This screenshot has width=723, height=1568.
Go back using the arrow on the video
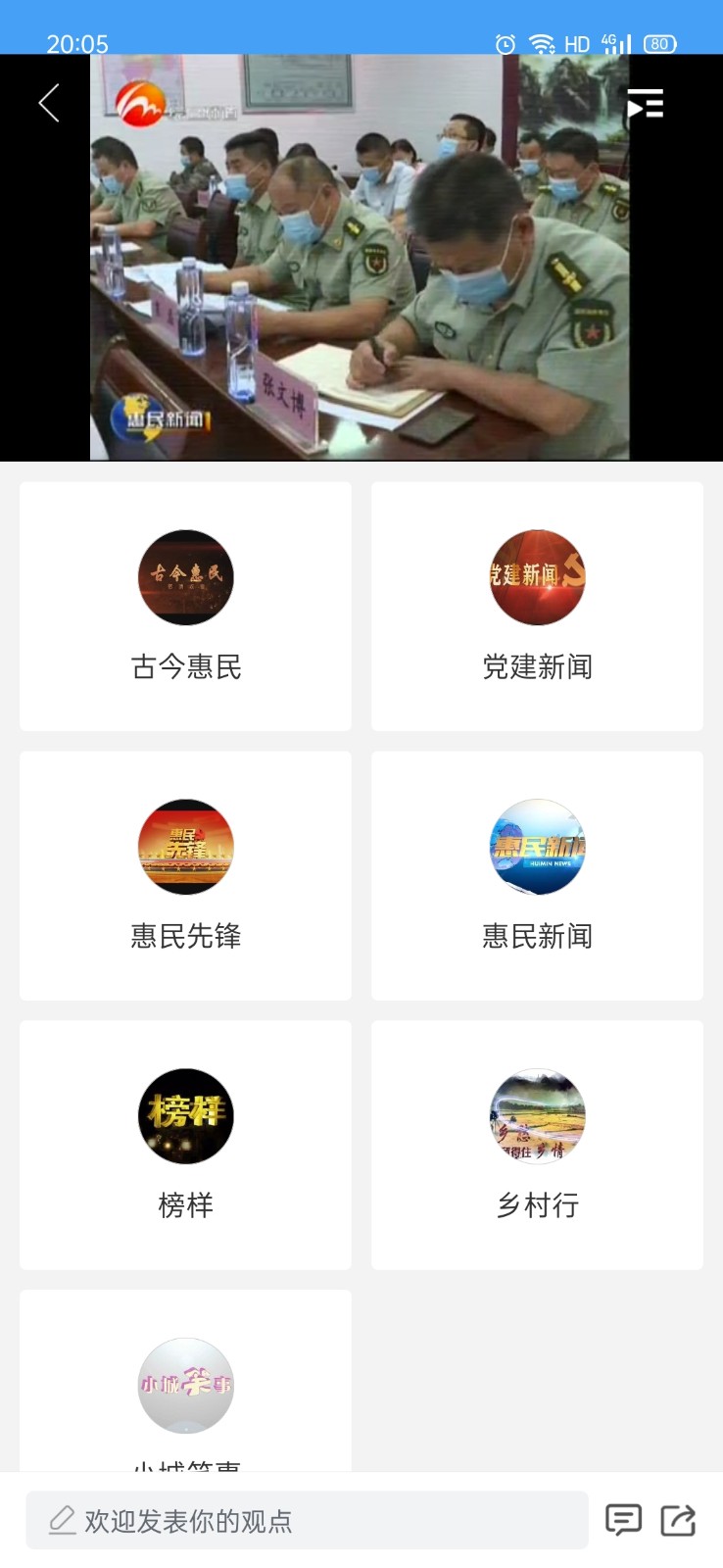click(49, 103)
